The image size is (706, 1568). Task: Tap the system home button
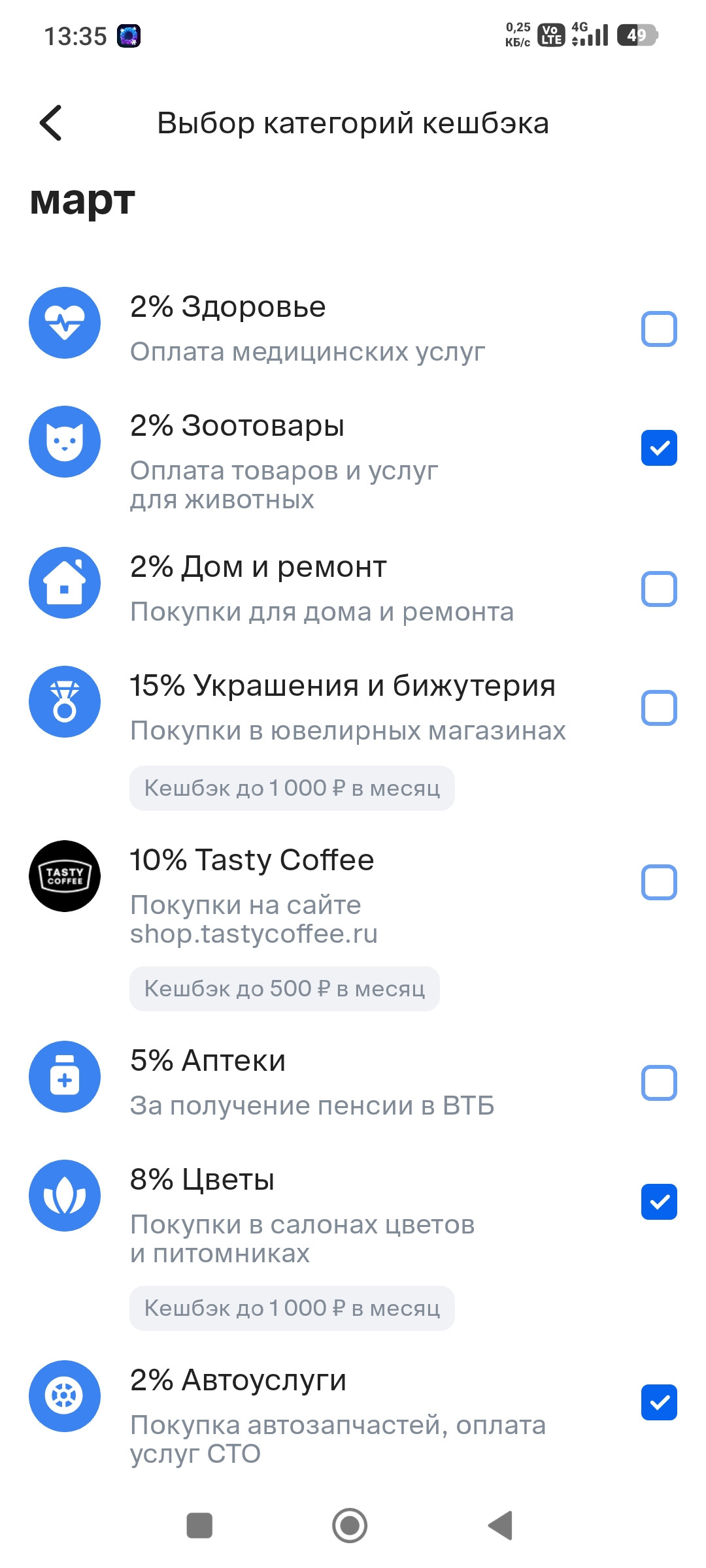click(x=350, y=1526)
